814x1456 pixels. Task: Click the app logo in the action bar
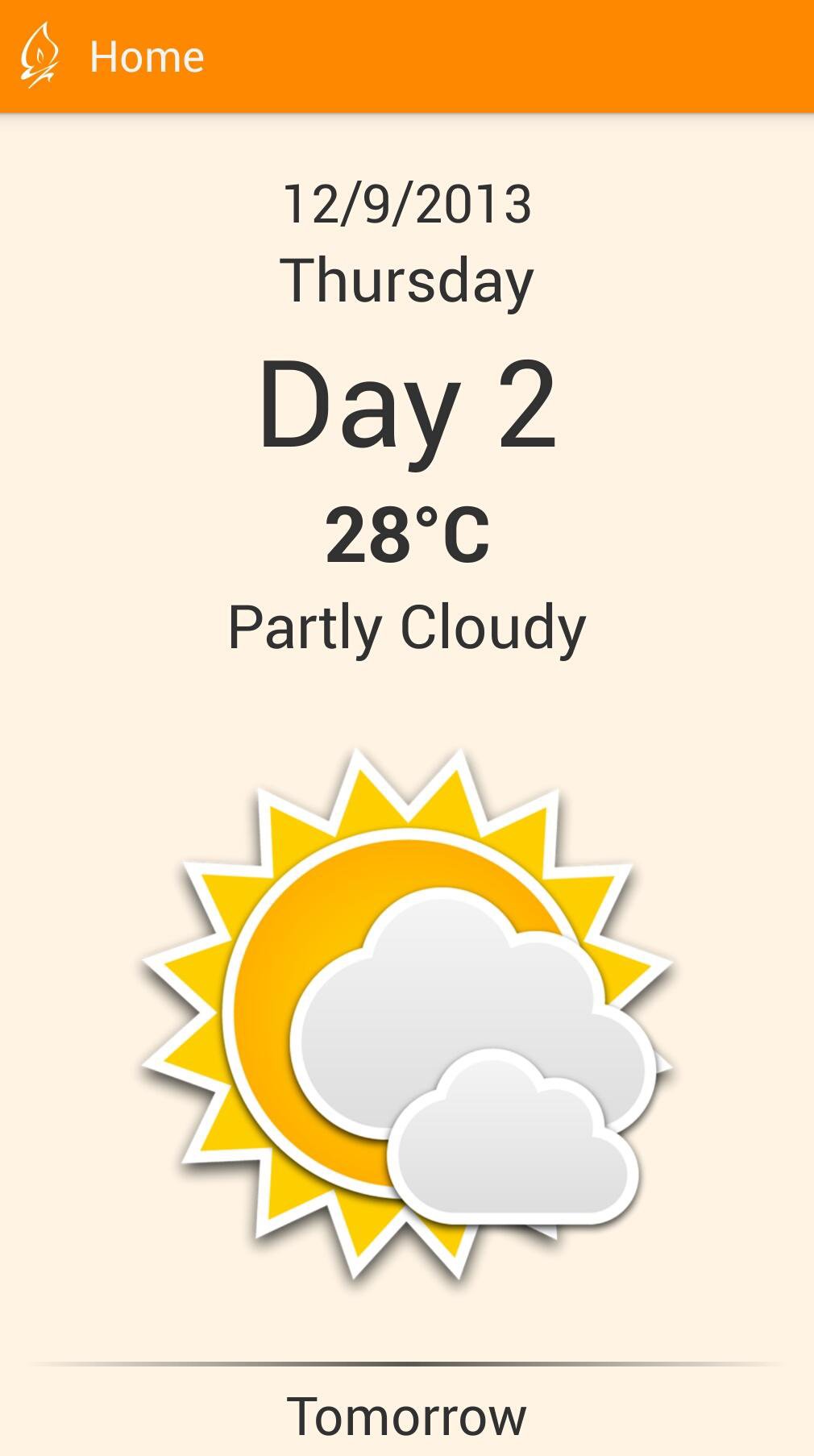pyautogui.click(x=39, y=55)
